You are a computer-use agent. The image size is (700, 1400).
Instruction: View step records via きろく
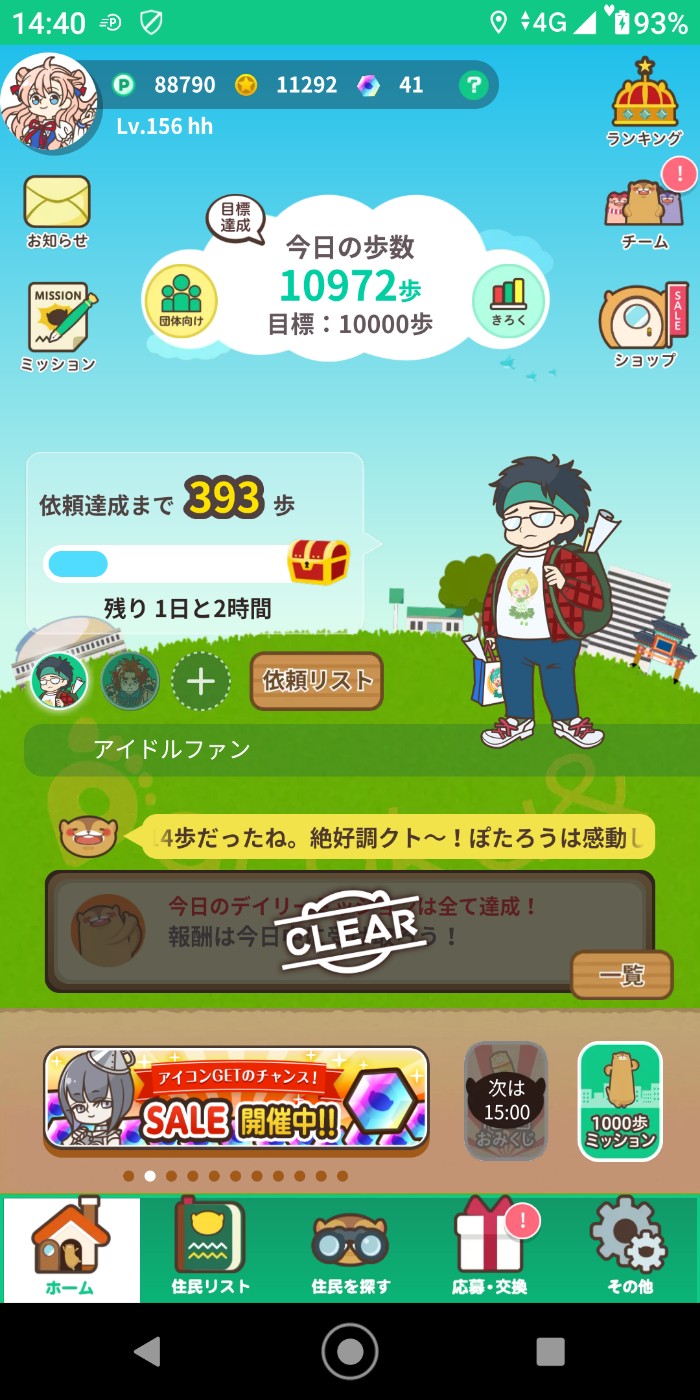tap(508, 300)
